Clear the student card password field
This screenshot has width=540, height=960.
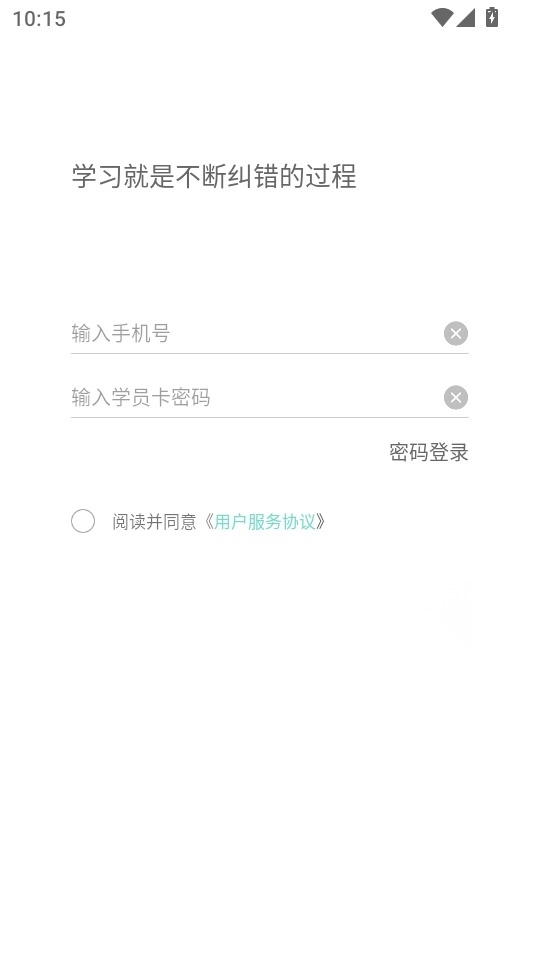(456, 398)
